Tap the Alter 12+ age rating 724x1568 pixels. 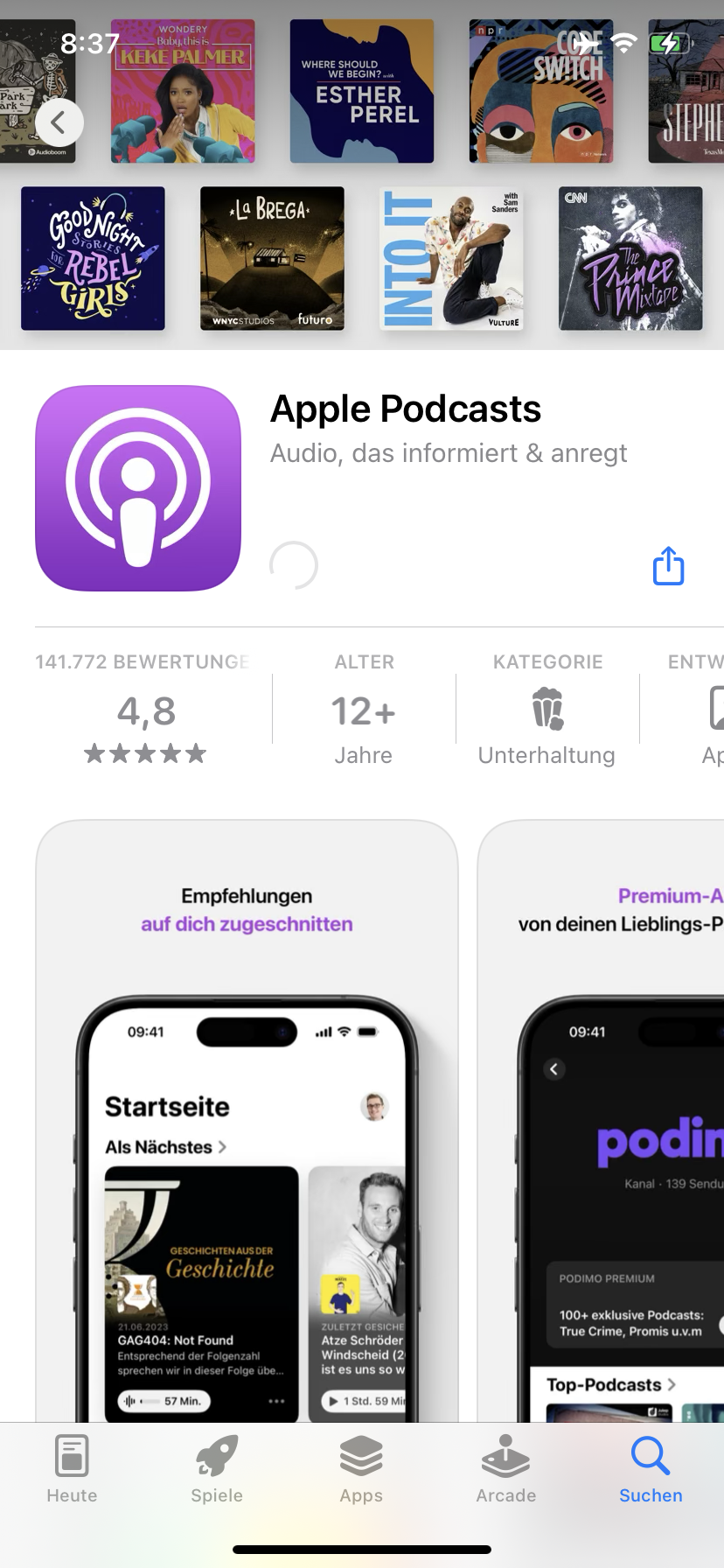click(x=364, y=711)
